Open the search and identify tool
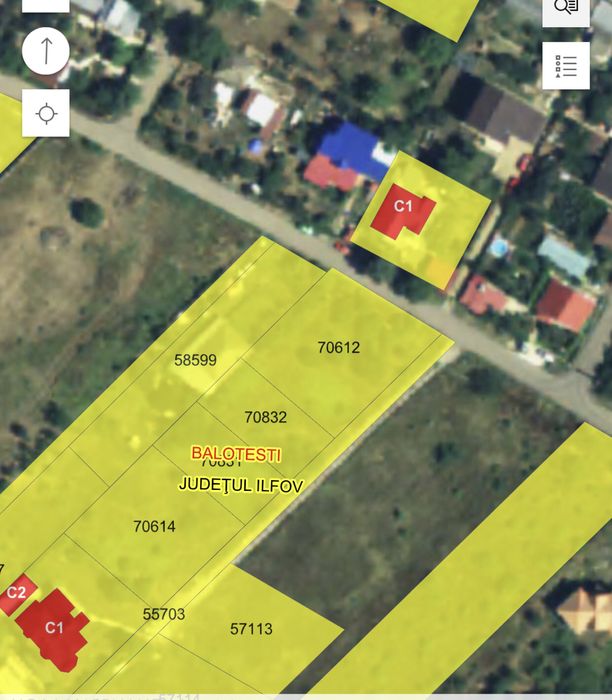612x700 pixels. tap(566, 8)
